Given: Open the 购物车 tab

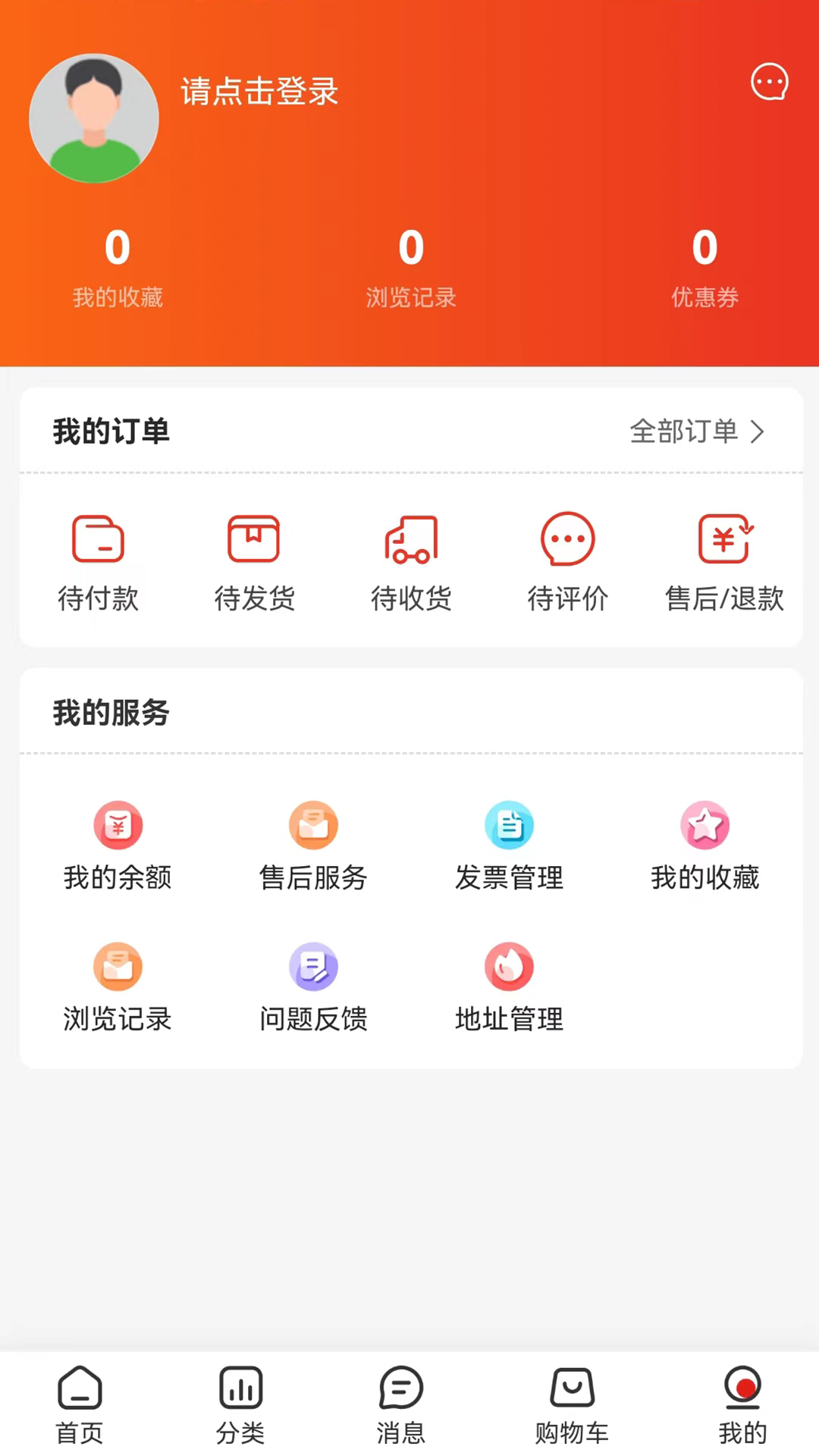Looking at the screenshot, I should 572,1404.
